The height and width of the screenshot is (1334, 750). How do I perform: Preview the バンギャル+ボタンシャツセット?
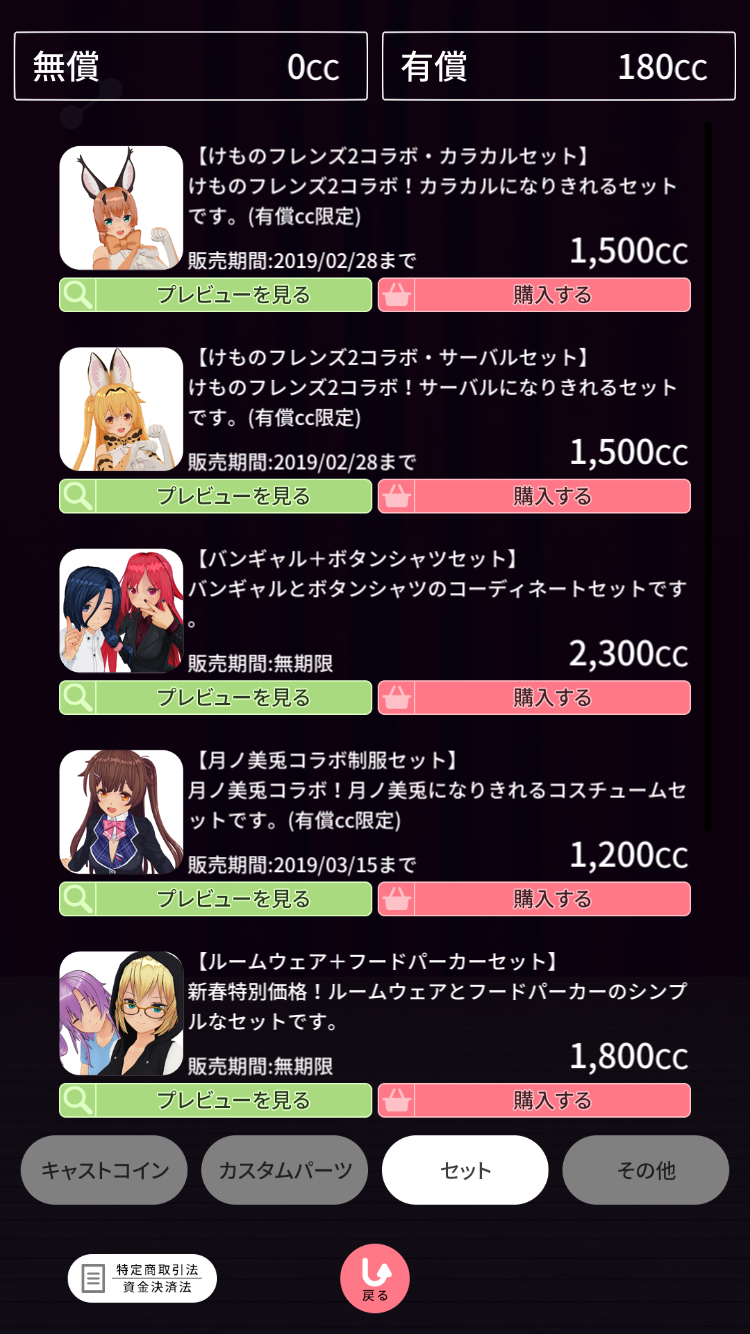(x=215, y=697)
